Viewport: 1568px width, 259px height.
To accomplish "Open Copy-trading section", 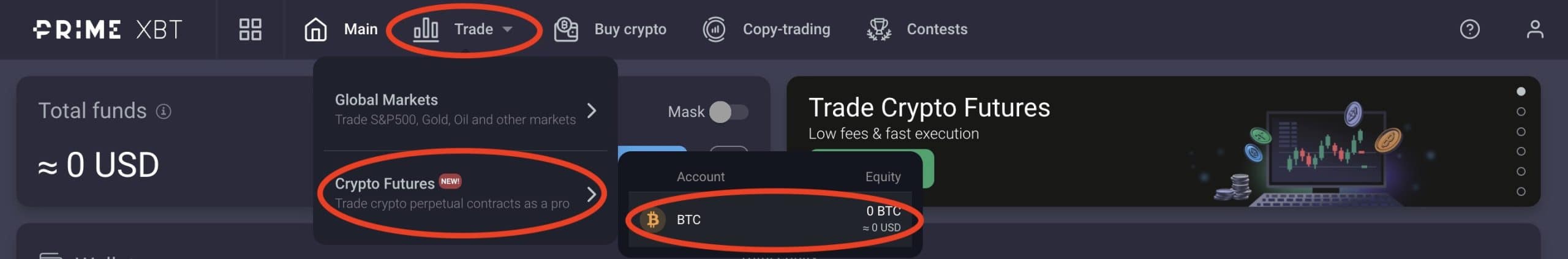I will point(766,29).
